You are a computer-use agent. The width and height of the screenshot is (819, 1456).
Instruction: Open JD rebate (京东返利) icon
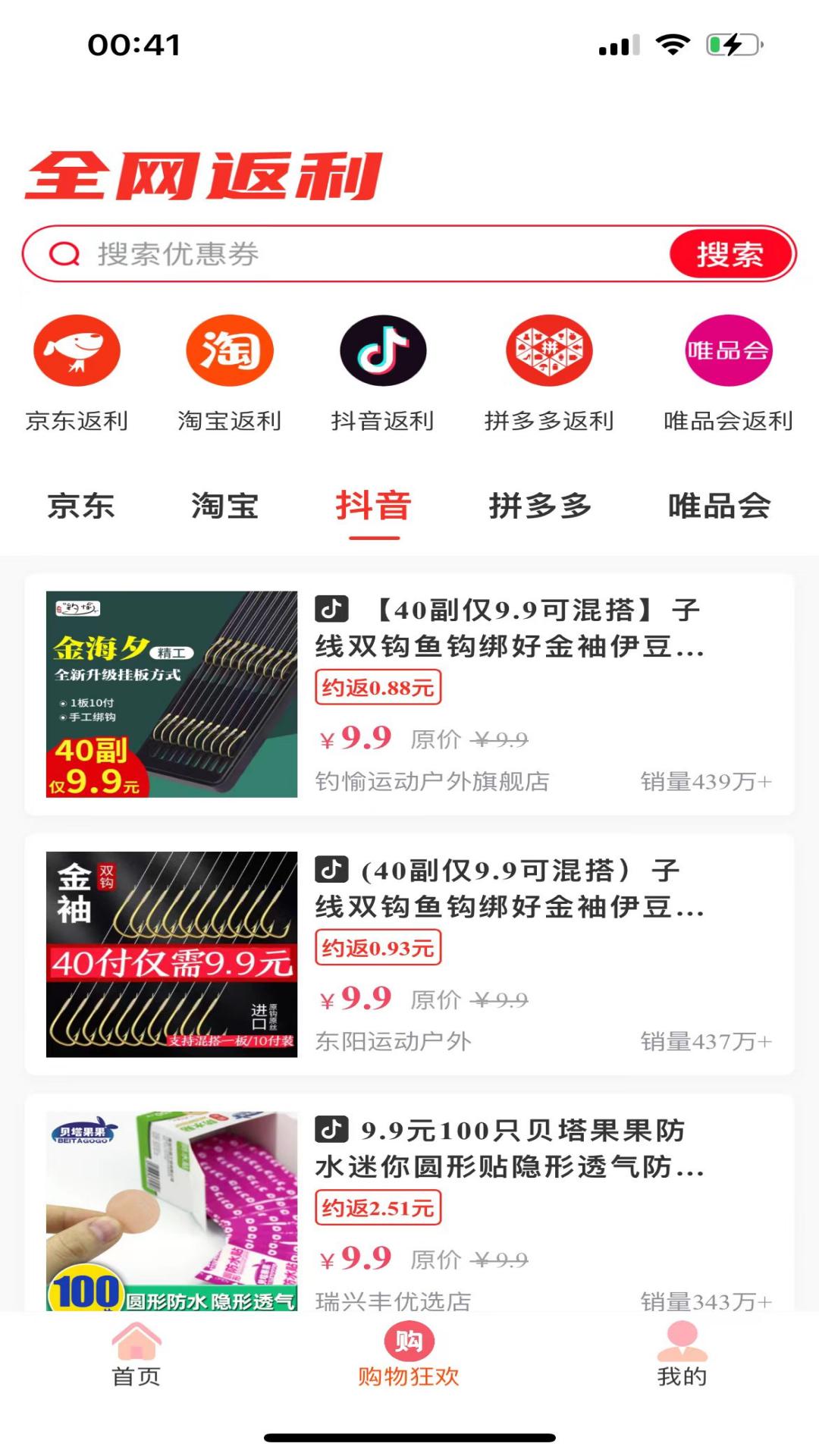tap(76, 351)
